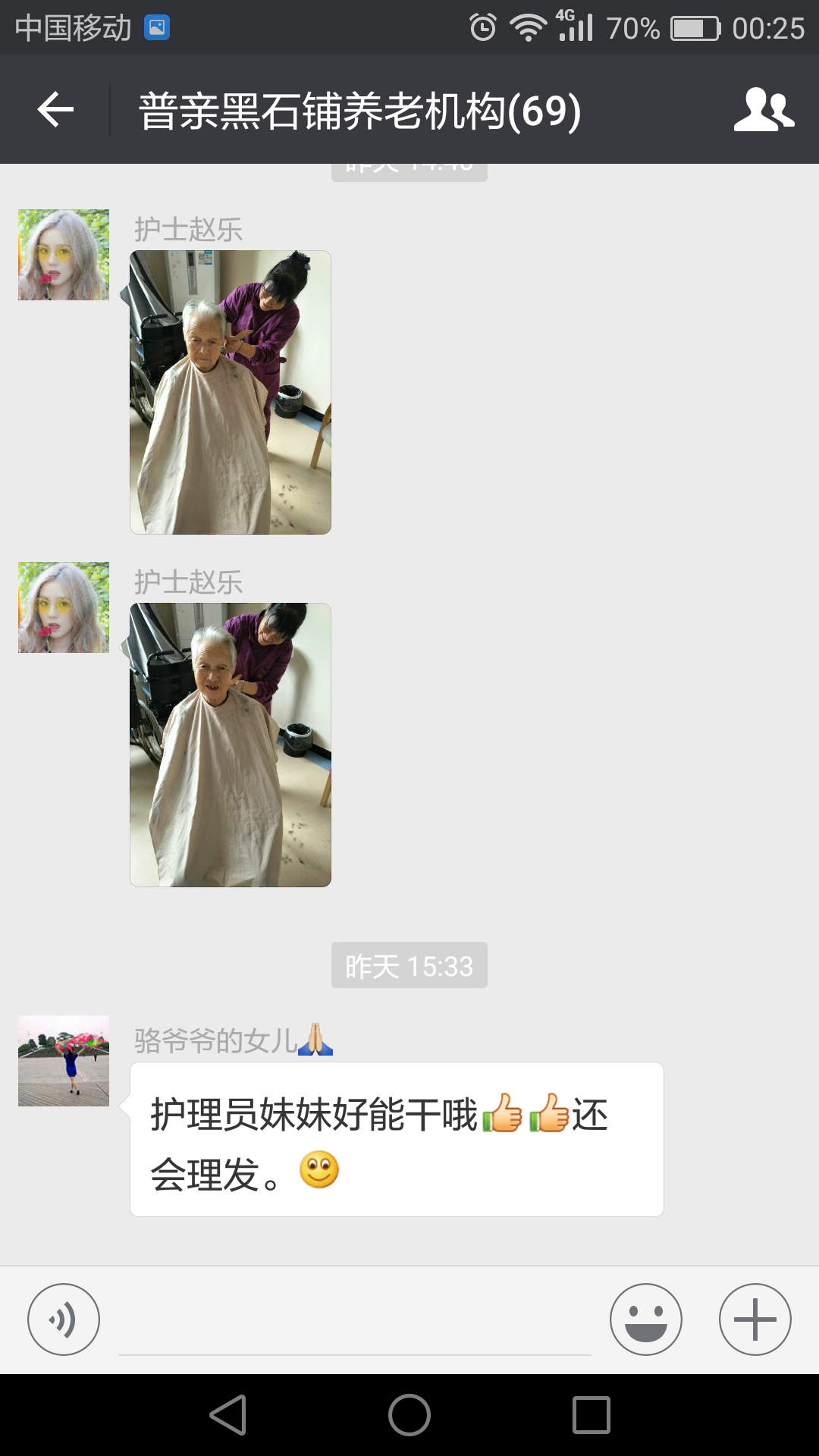View the second haircut photo from 护士赵乐
The image size is (819, 1456).
click(231, 745)
